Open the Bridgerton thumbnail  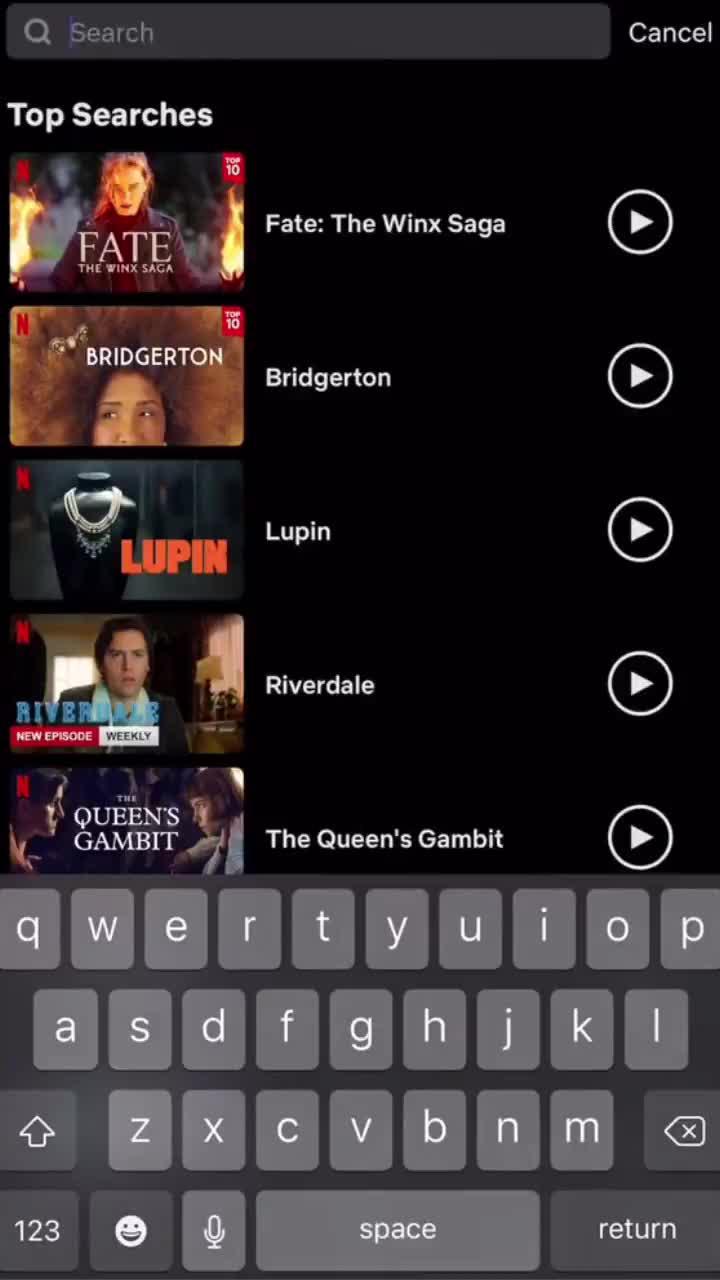(x=127, y=376)
